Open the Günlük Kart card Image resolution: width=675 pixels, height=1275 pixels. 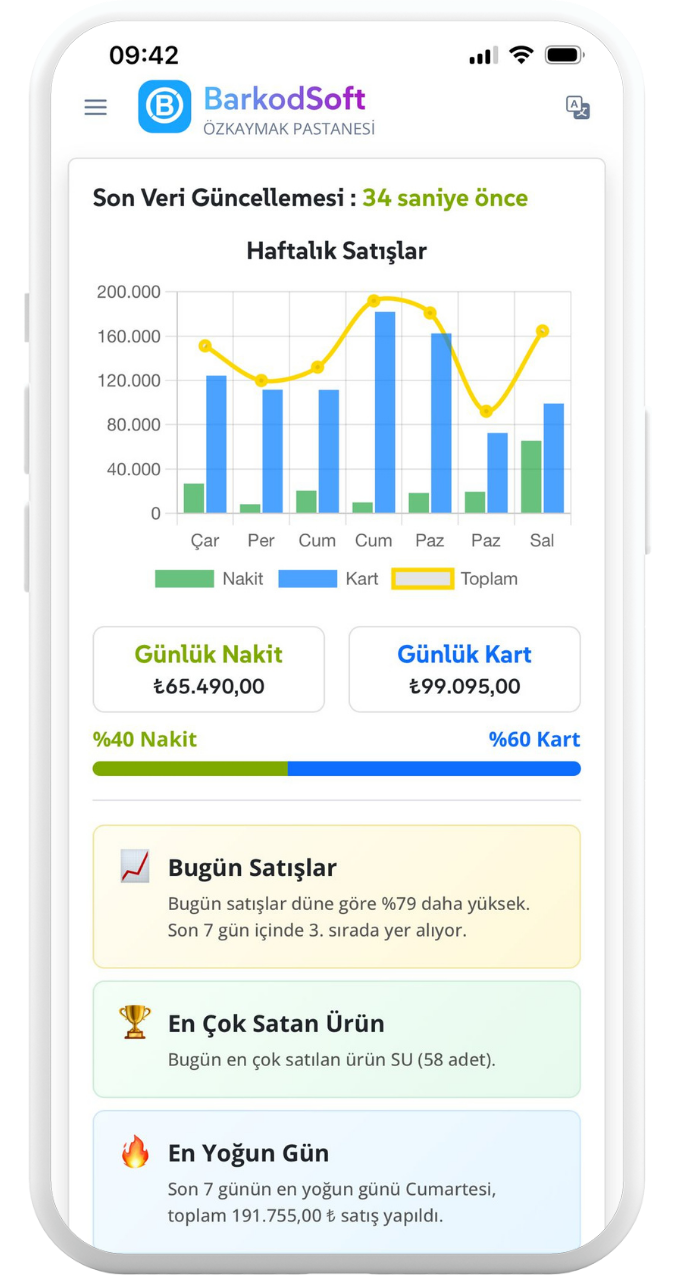click(x=464, y=669)
